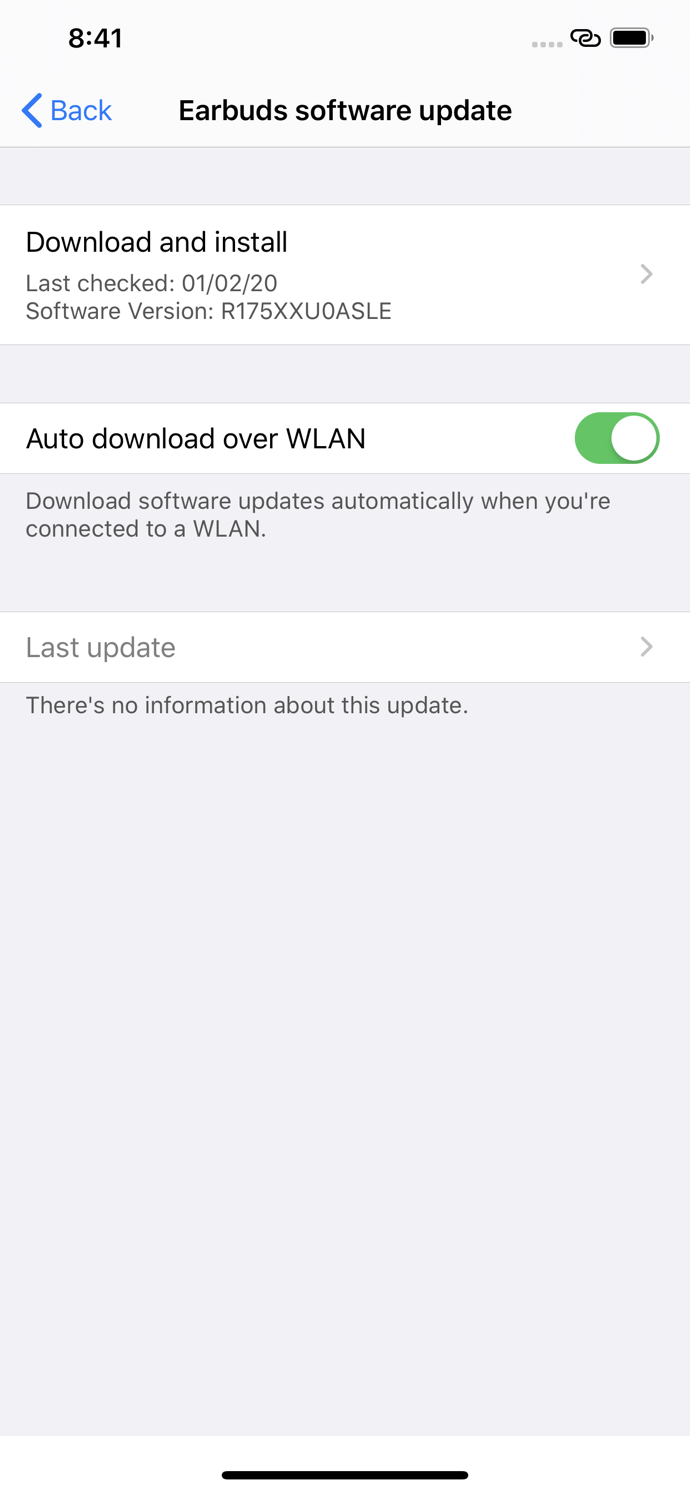The image size is (690, 1493).
Task: Disable Auto download over WLAN
Action: 616,438
